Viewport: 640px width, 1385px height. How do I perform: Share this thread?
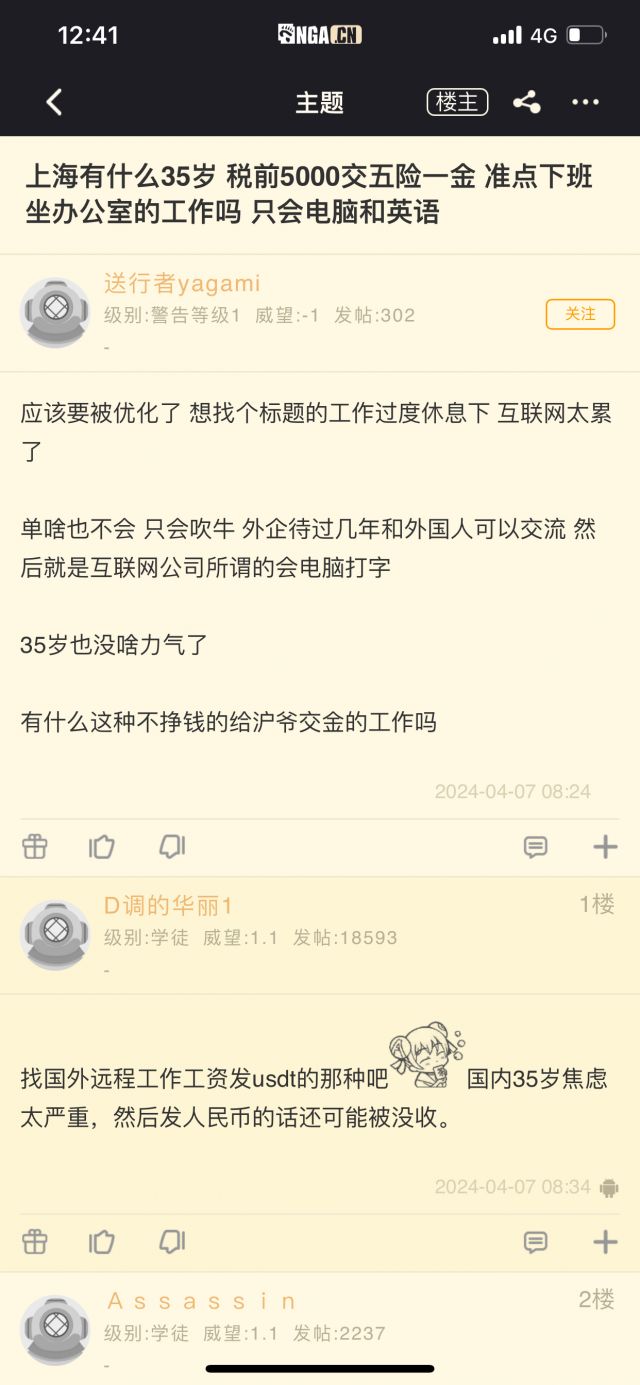click(526, 102)
